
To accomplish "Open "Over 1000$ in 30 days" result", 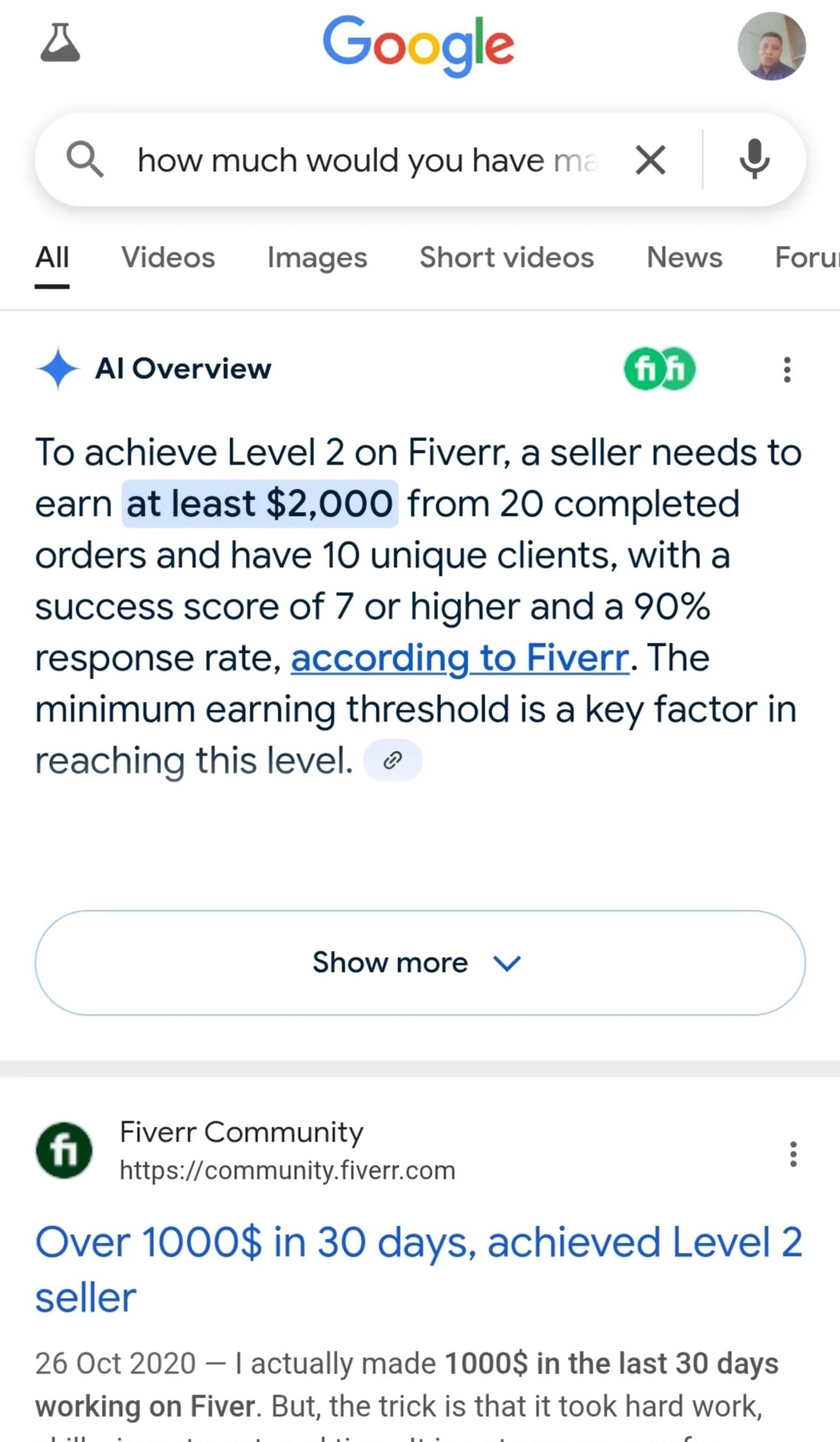I will [x=418, y=1268].
